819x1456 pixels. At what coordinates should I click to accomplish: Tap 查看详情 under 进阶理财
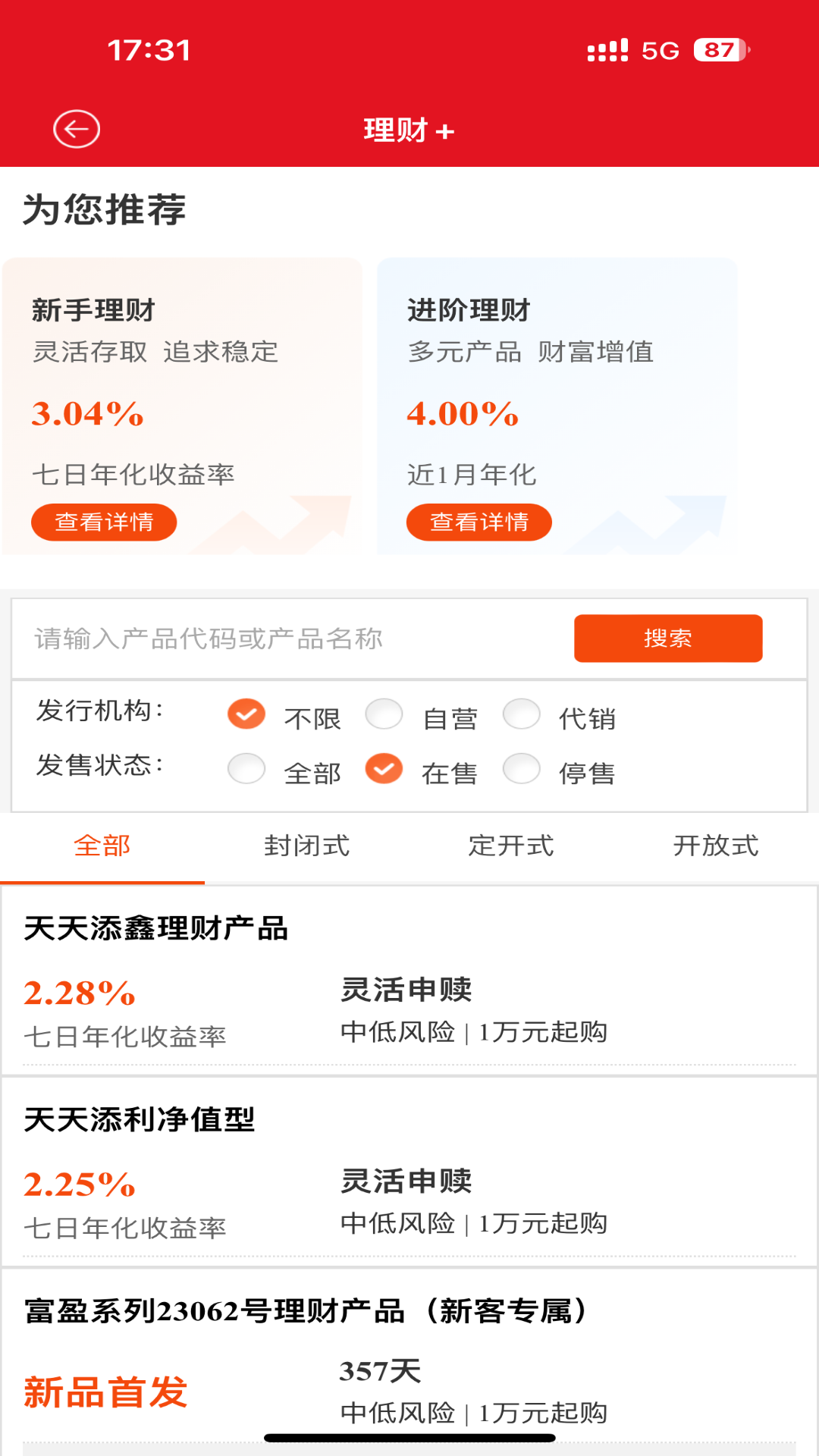click(x=479, y=522)
